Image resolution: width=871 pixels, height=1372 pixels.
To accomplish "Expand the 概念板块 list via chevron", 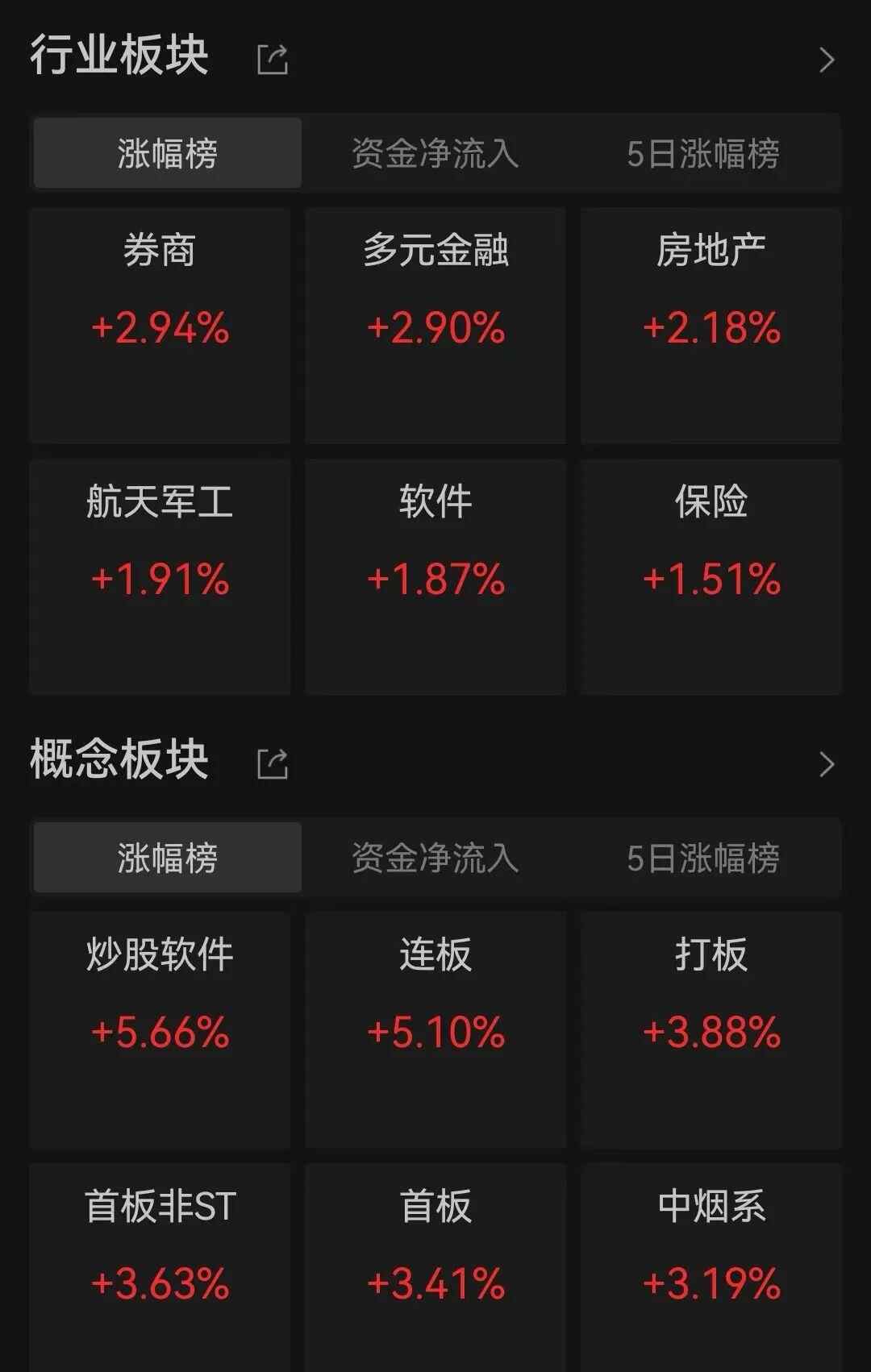I will click(x=826, y=763).
